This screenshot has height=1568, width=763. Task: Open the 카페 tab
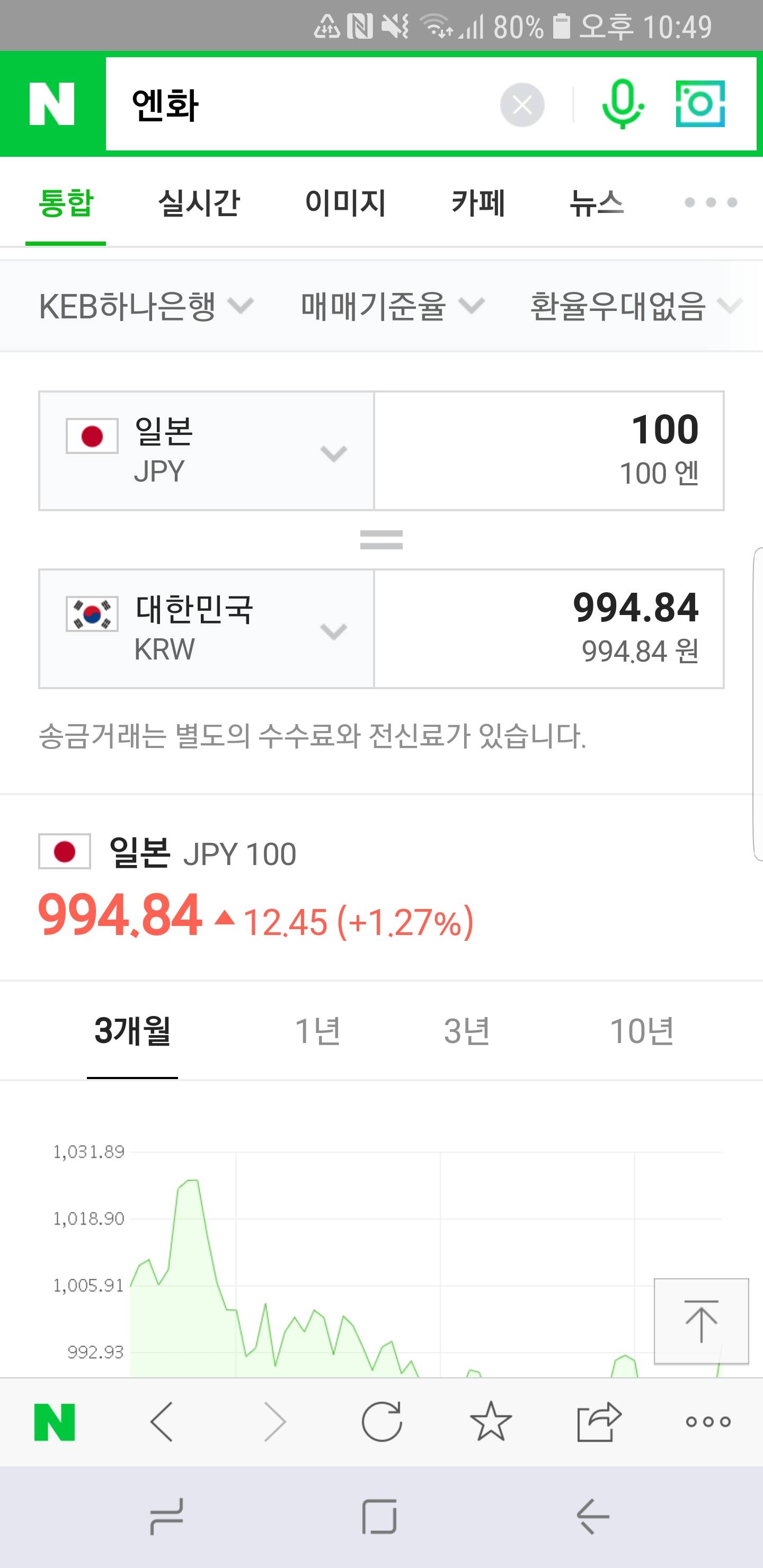478,203
